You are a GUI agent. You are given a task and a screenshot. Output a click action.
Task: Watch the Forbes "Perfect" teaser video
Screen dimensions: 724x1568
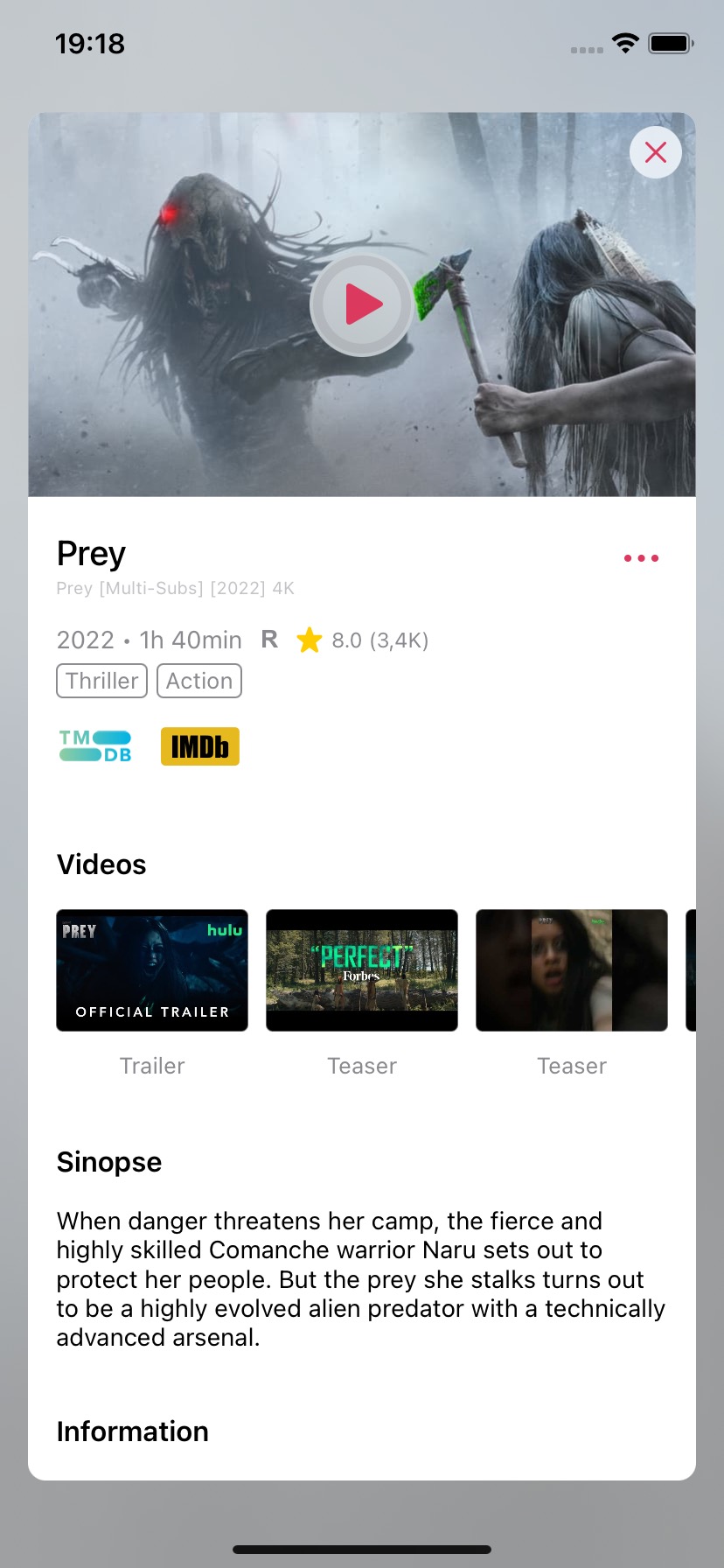[x=362, y=970]
